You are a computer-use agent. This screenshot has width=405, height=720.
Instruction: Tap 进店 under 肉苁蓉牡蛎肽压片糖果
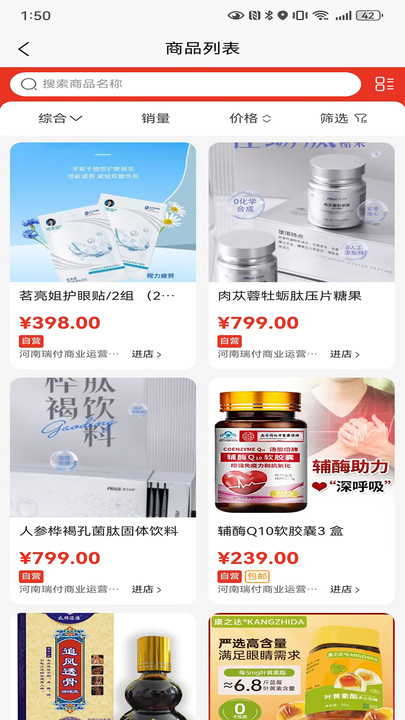click(345, 354)
